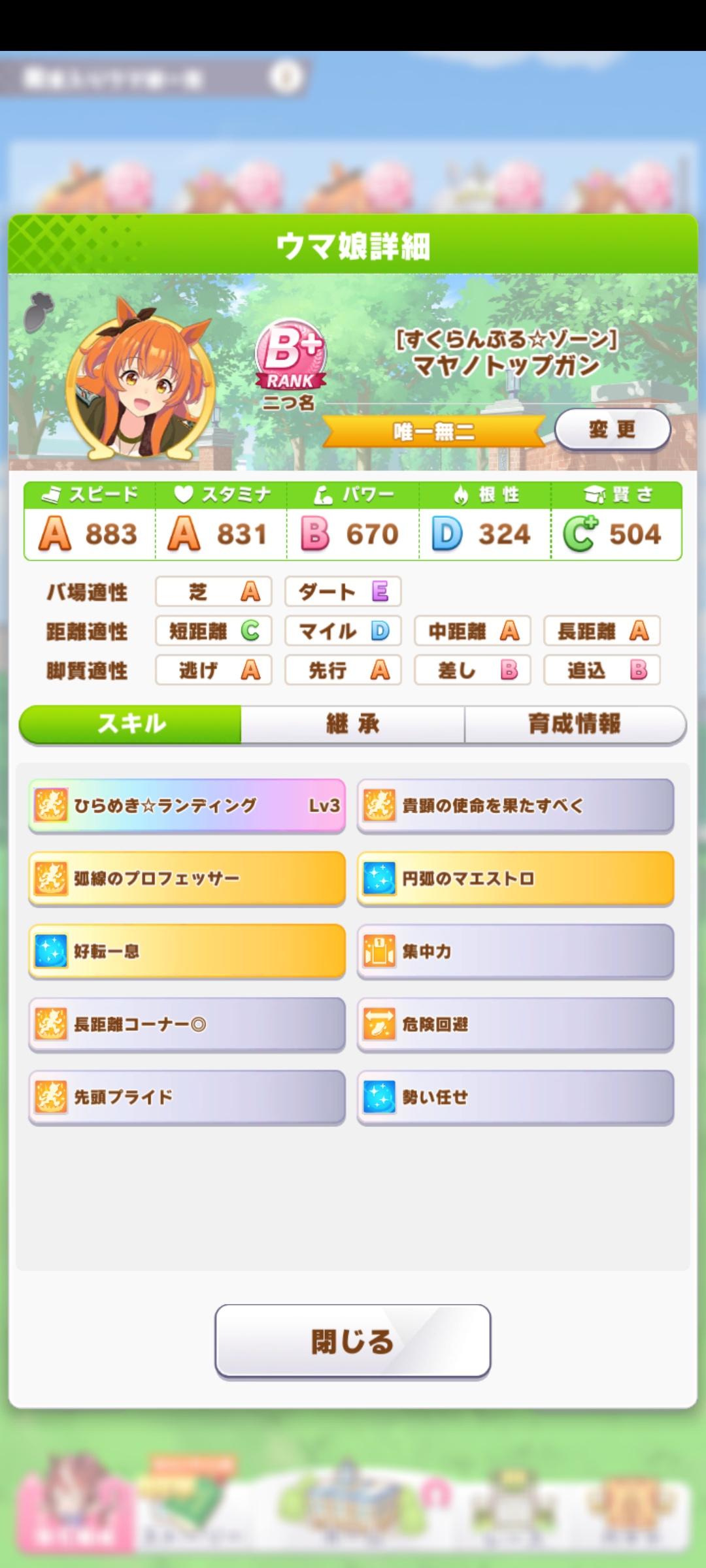Image resolution: width=706 pixels, height=1568 pixels.
Task: Open skill 弧線のプロフェッサー
Action: click(187, 879)
